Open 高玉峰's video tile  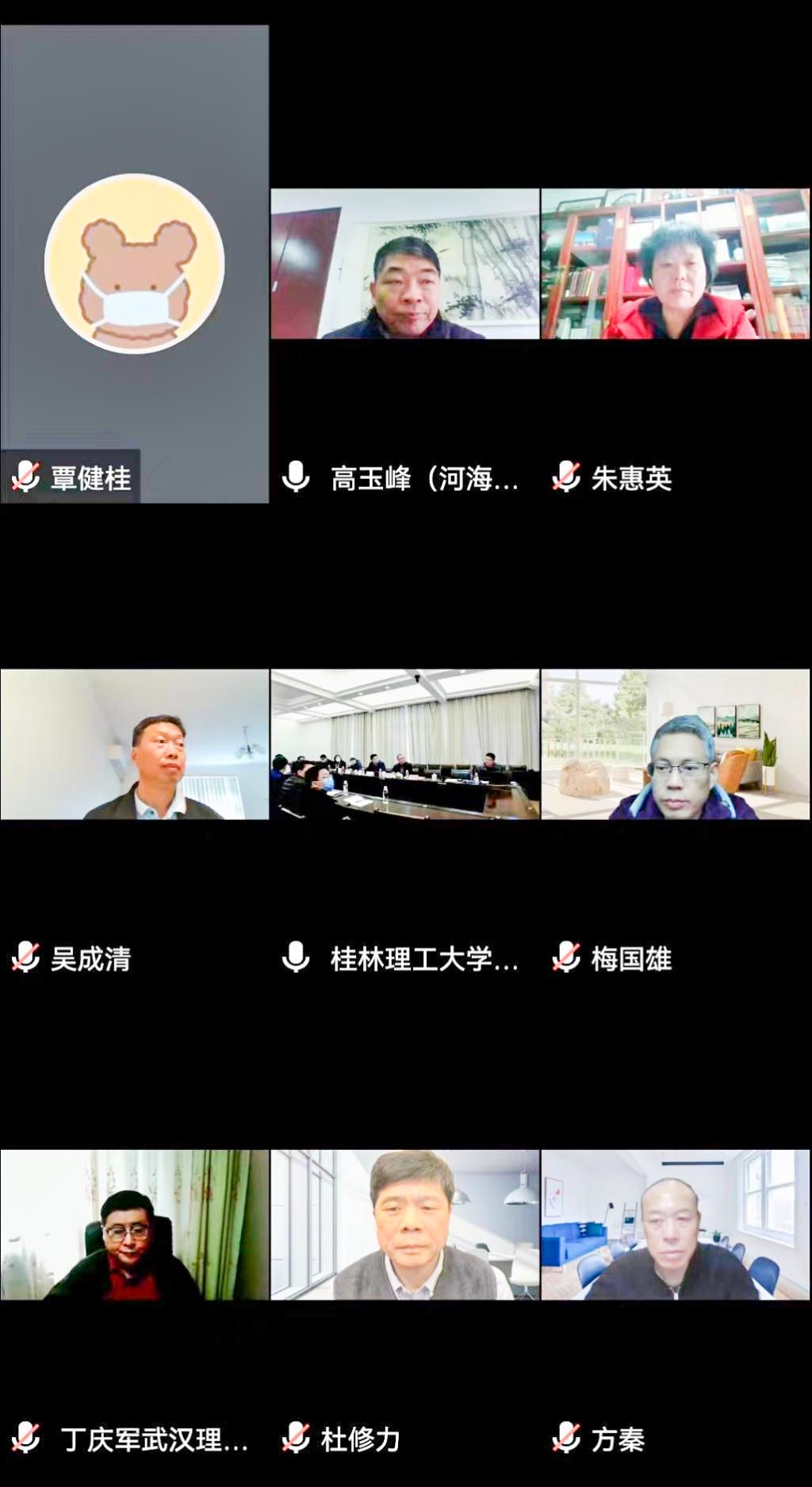pos(405,263)
